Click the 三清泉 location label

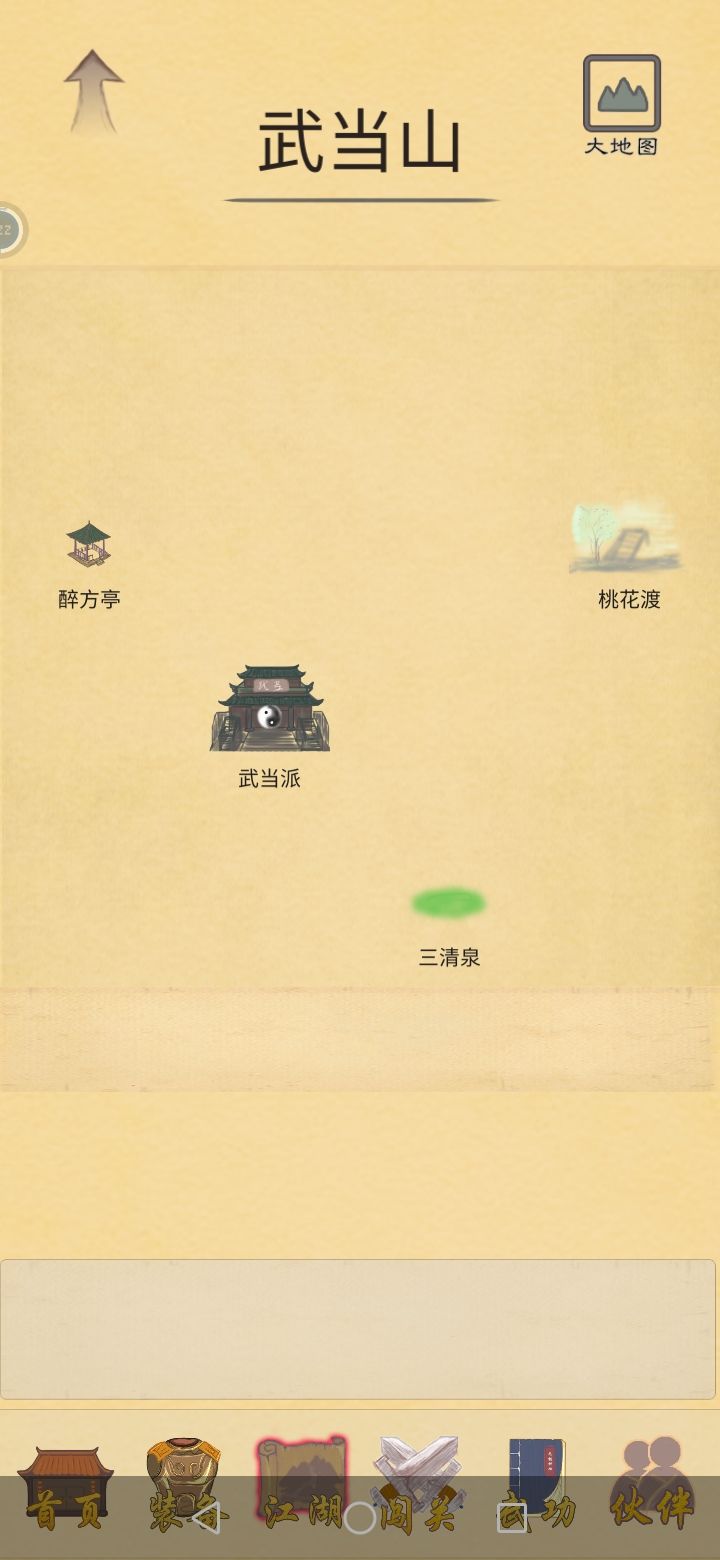pos(452,957)
